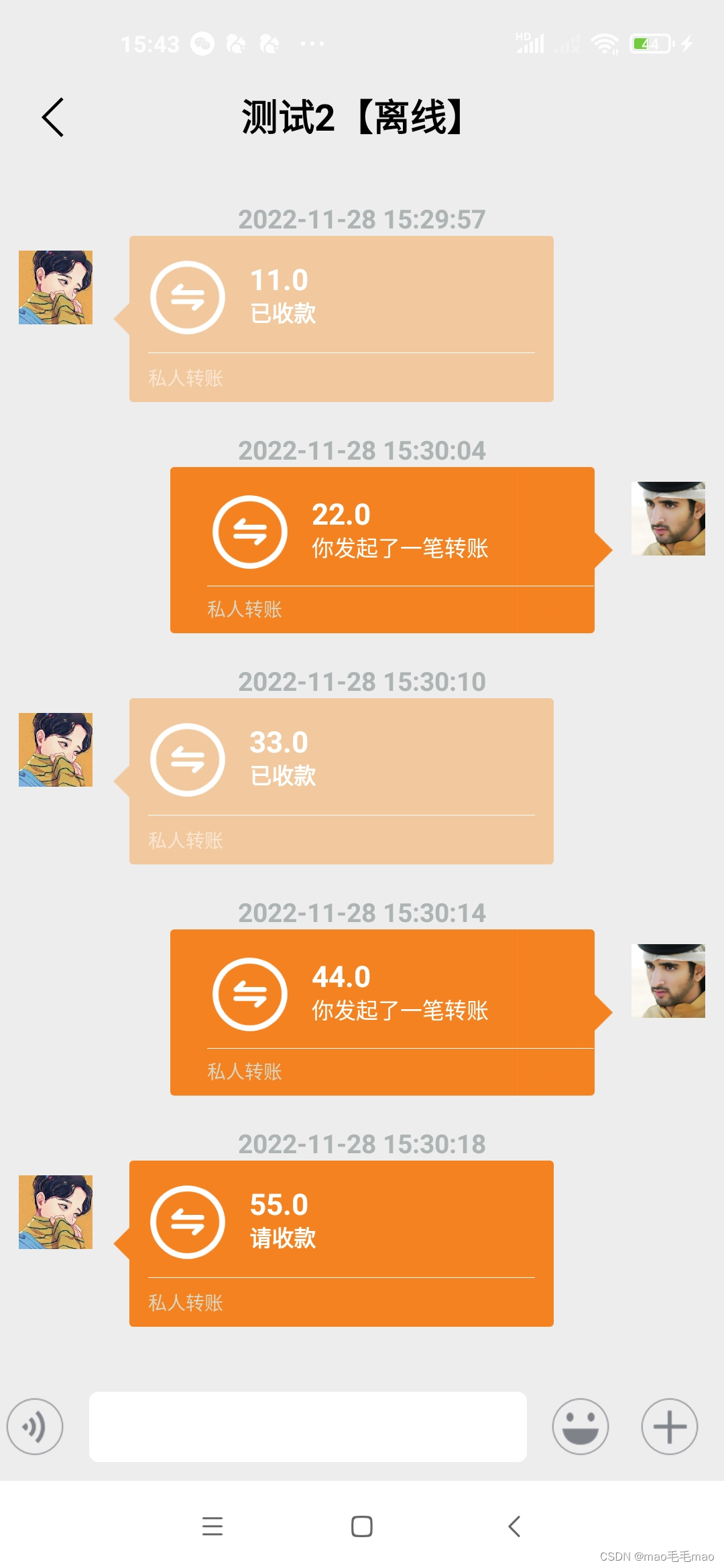Tap the contact's avatar beside 11.0 transfer
Screen dimensions: 724x1568
tap(56, 287)
